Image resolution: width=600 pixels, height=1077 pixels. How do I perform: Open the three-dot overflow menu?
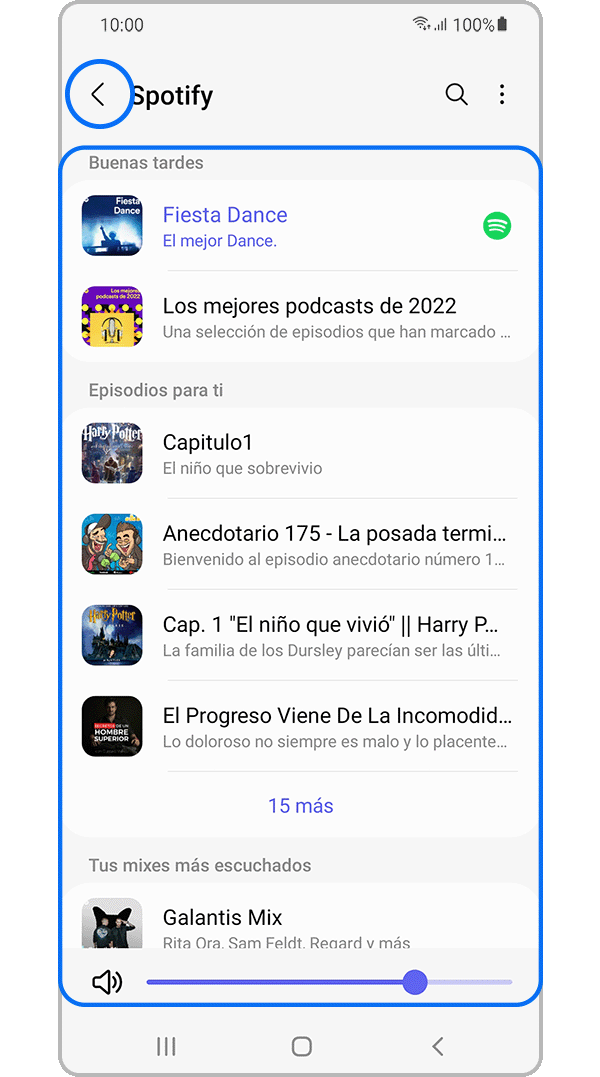(x=502, y=95)
